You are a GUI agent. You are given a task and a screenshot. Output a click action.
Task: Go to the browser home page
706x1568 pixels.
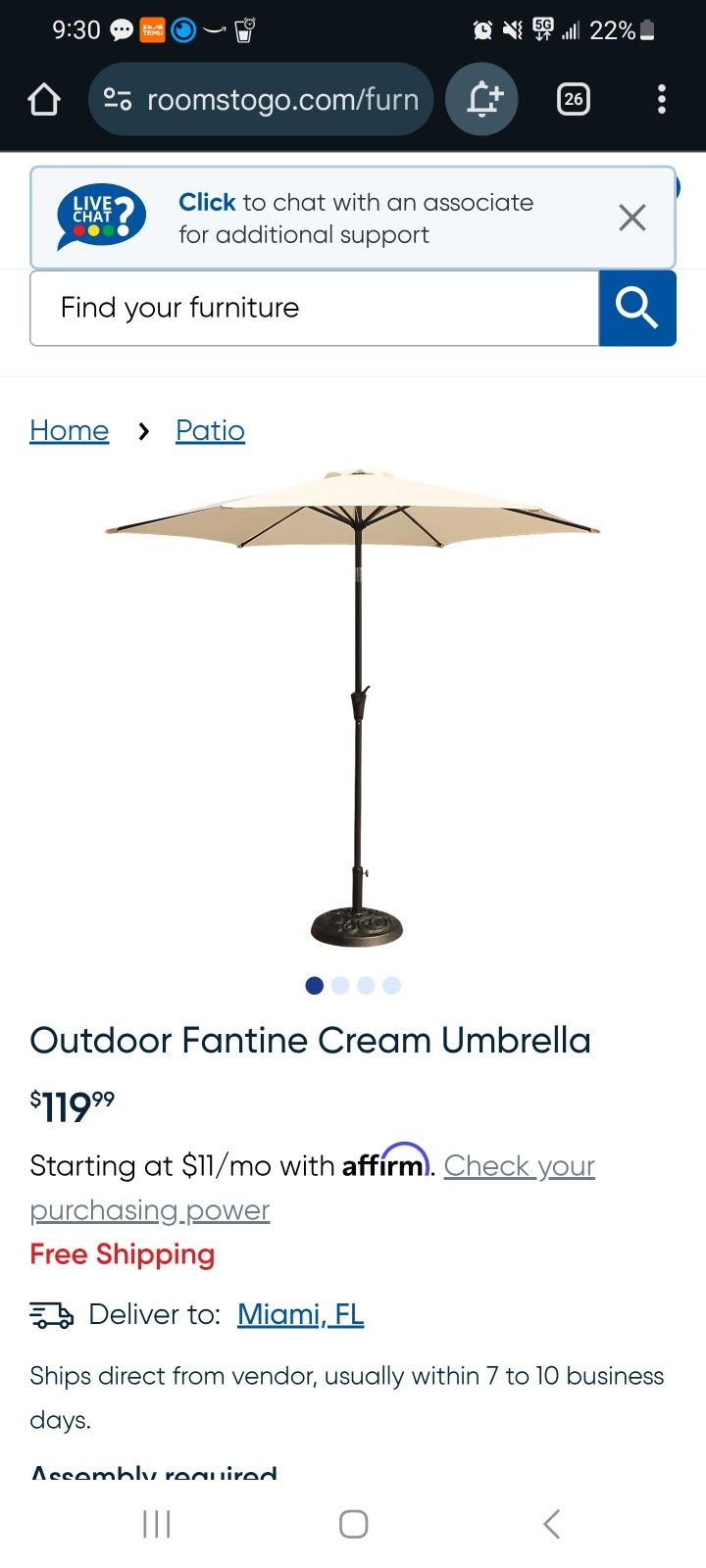(44, 99)
